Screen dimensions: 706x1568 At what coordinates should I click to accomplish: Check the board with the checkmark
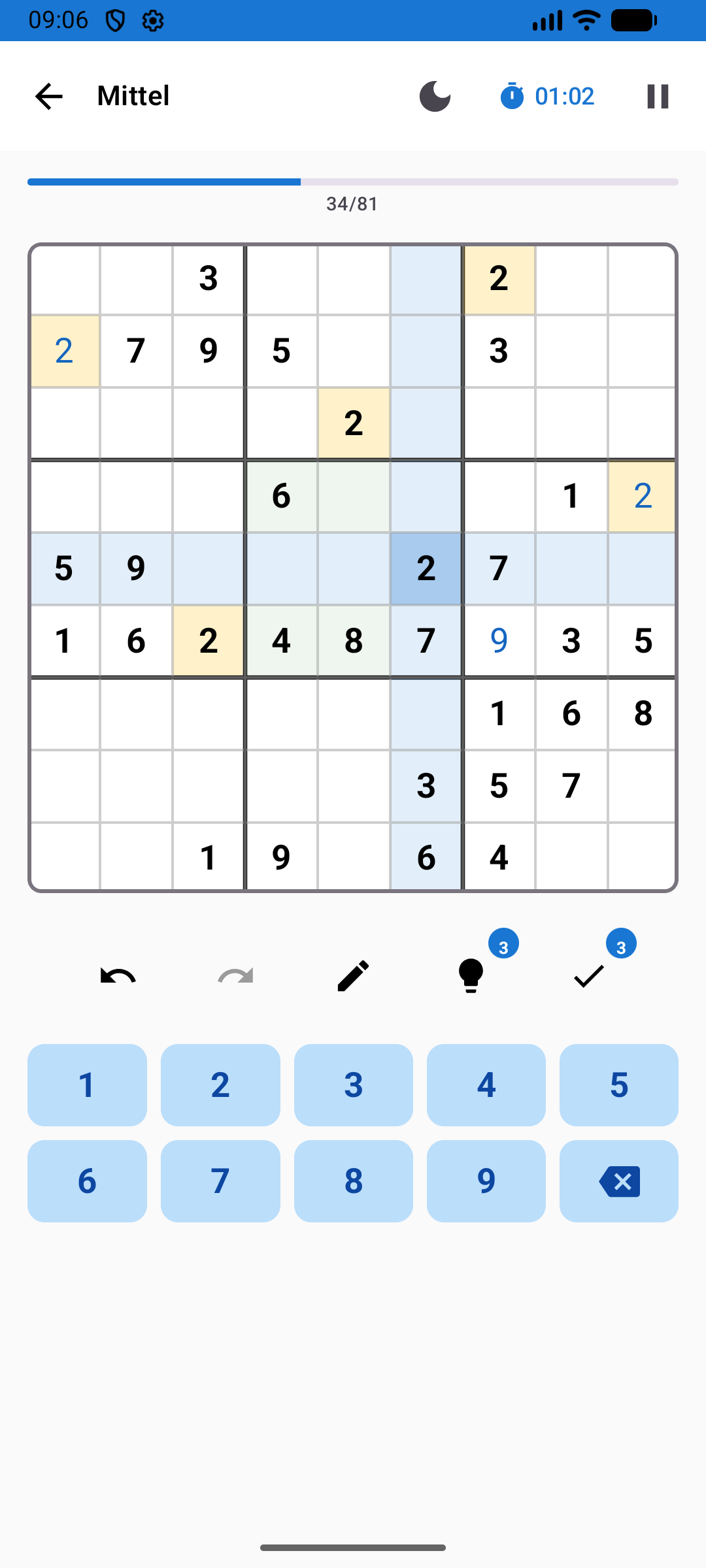[588, 976]
